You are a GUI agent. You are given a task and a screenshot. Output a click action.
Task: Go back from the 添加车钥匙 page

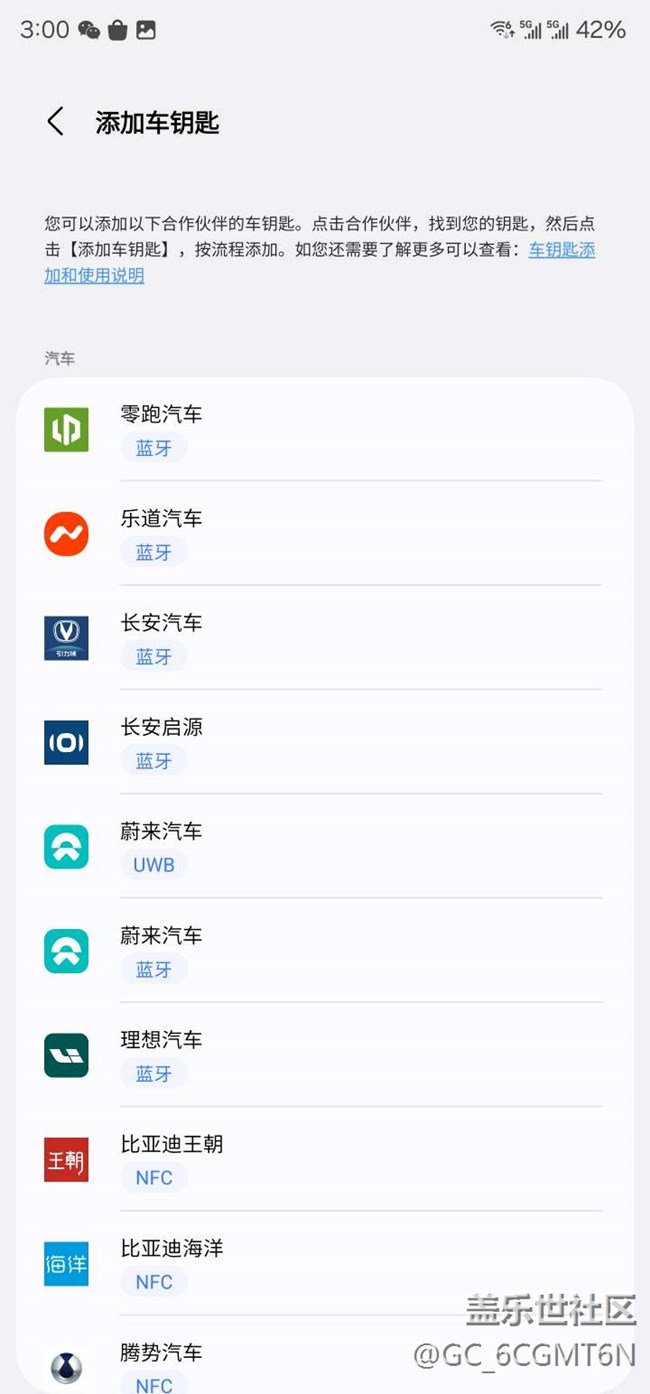pos(55,122)
